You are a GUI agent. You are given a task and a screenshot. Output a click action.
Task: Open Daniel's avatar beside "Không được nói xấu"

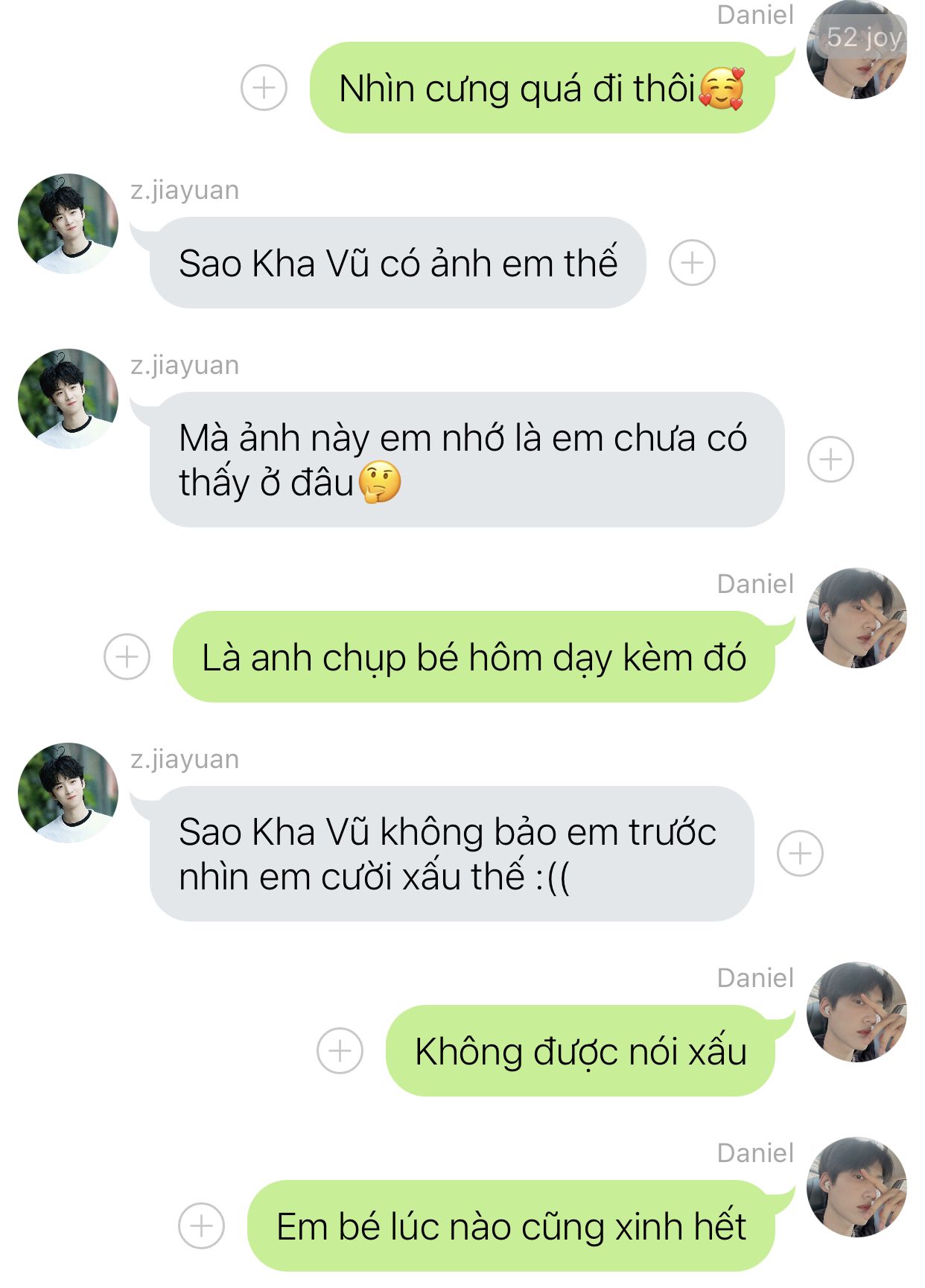click(x=856, y=1012)
